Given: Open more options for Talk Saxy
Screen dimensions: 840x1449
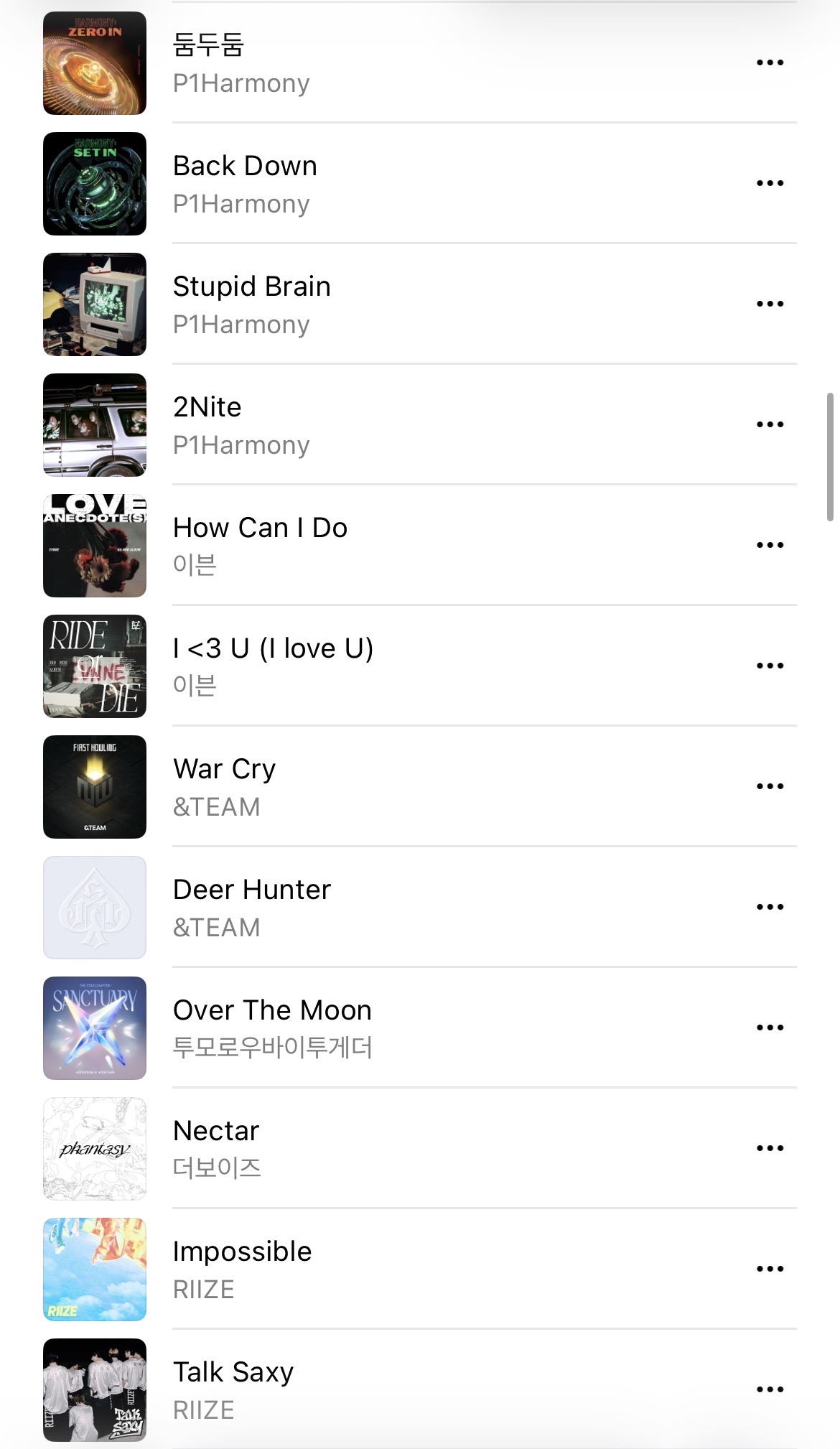Looking at the screenshot, I should (x=770, y=1389).
